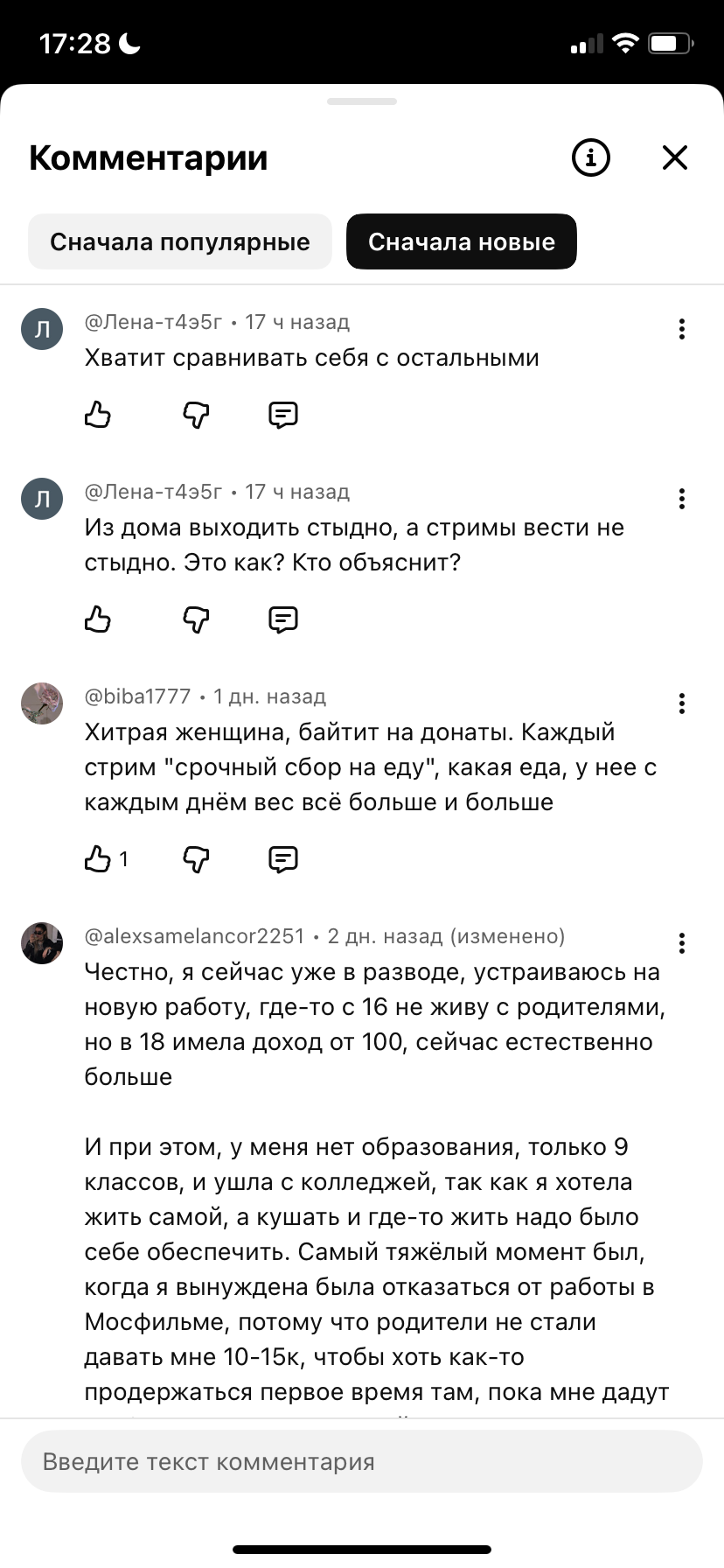Like the comment by @biba1777
This screenshot has width=724, height=1568.
pos(98,859)
